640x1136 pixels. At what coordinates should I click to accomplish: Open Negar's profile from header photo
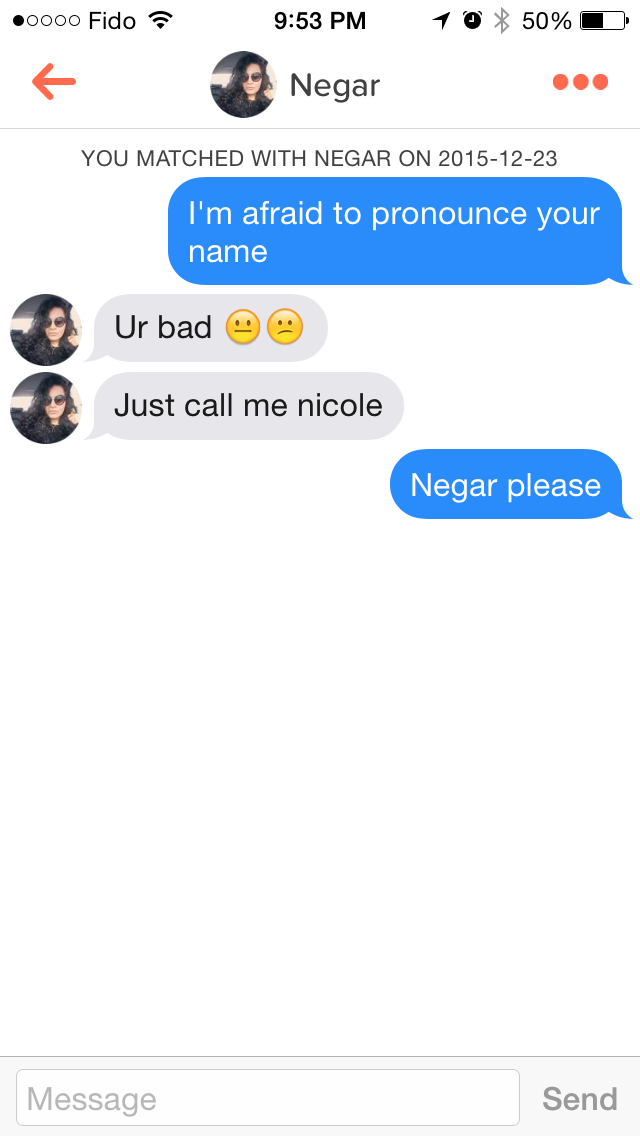(243, 84)
